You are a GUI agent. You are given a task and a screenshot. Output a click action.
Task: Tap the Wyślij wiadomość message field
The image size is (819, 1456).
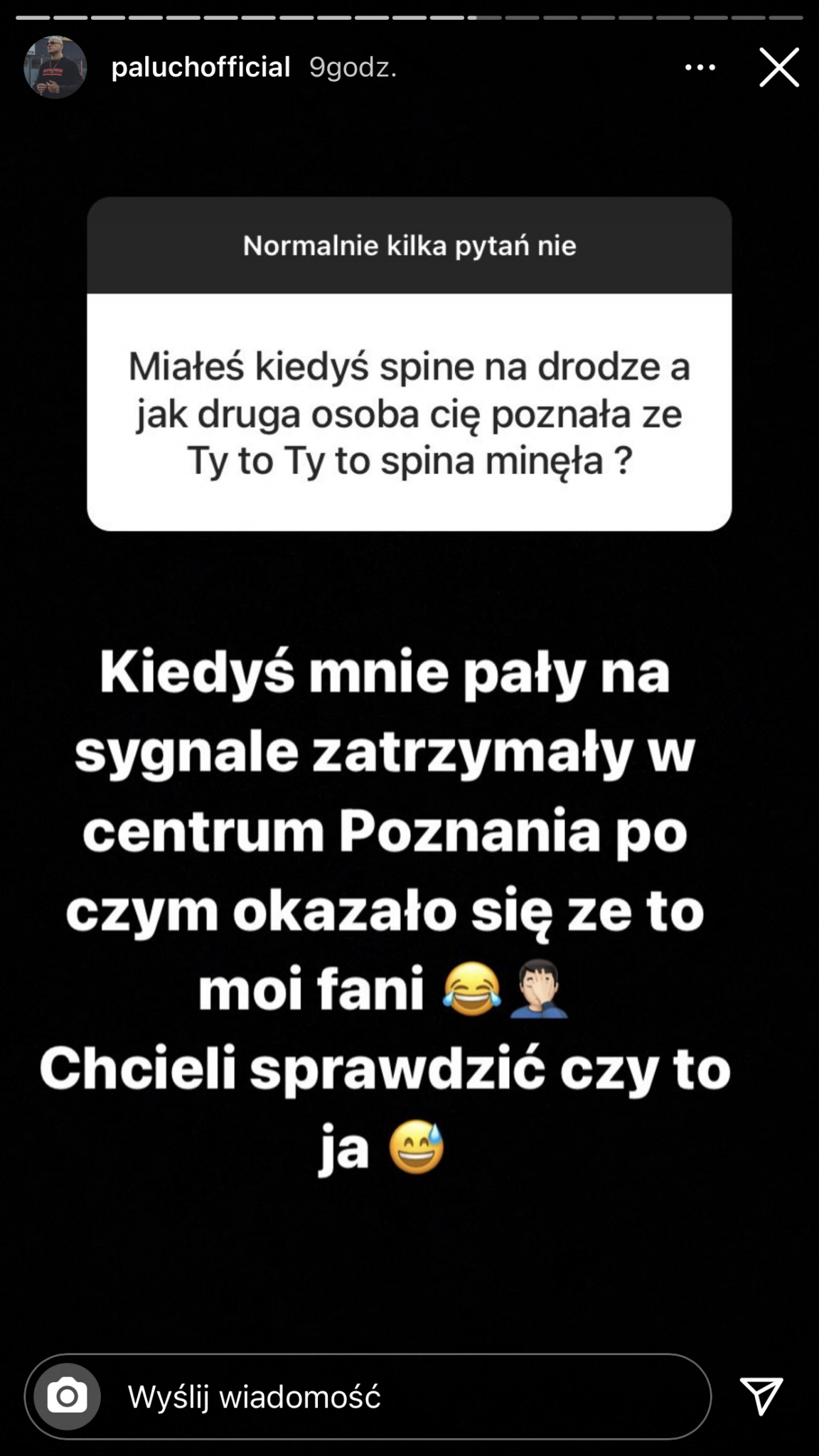coord(398,1397)
